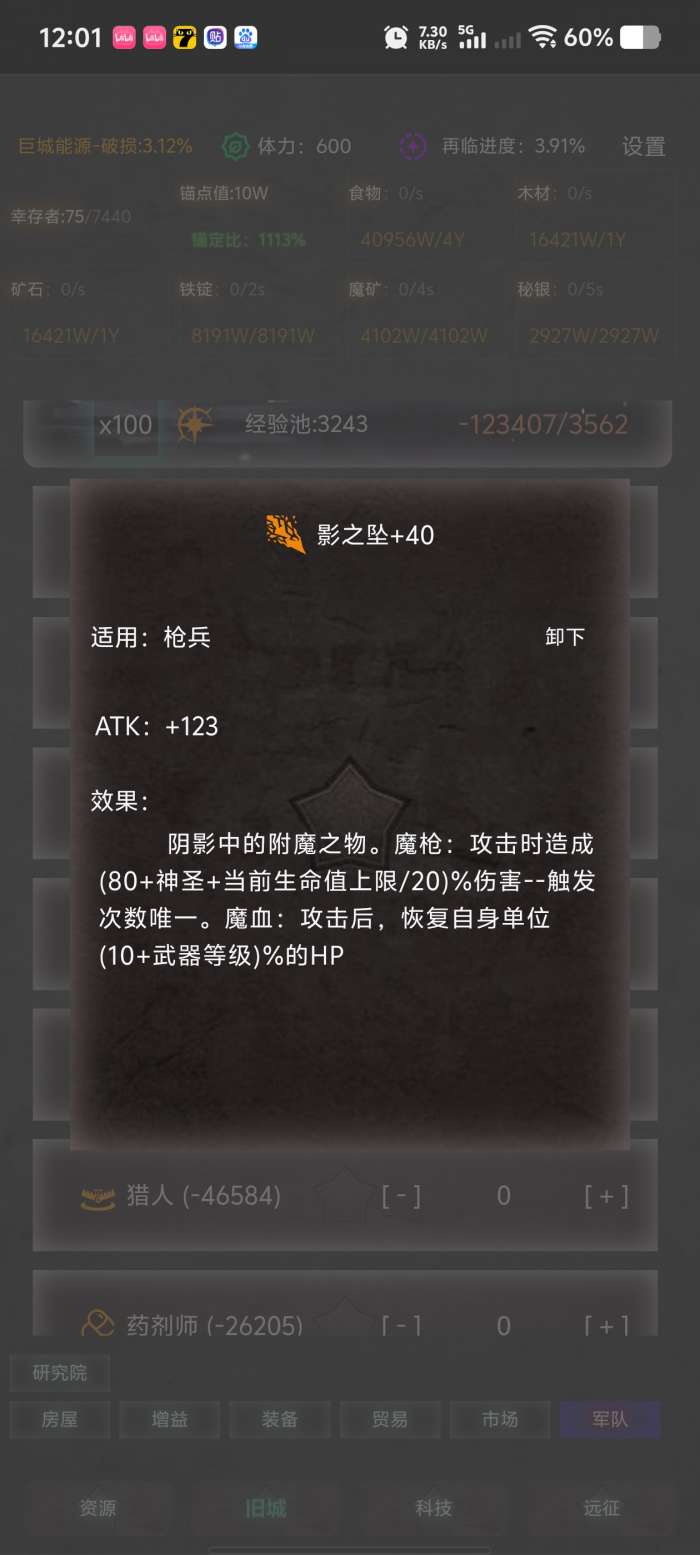Switch to the 装备 tab
This screenshot has width=700, height=1555.
click(280, 1419)
